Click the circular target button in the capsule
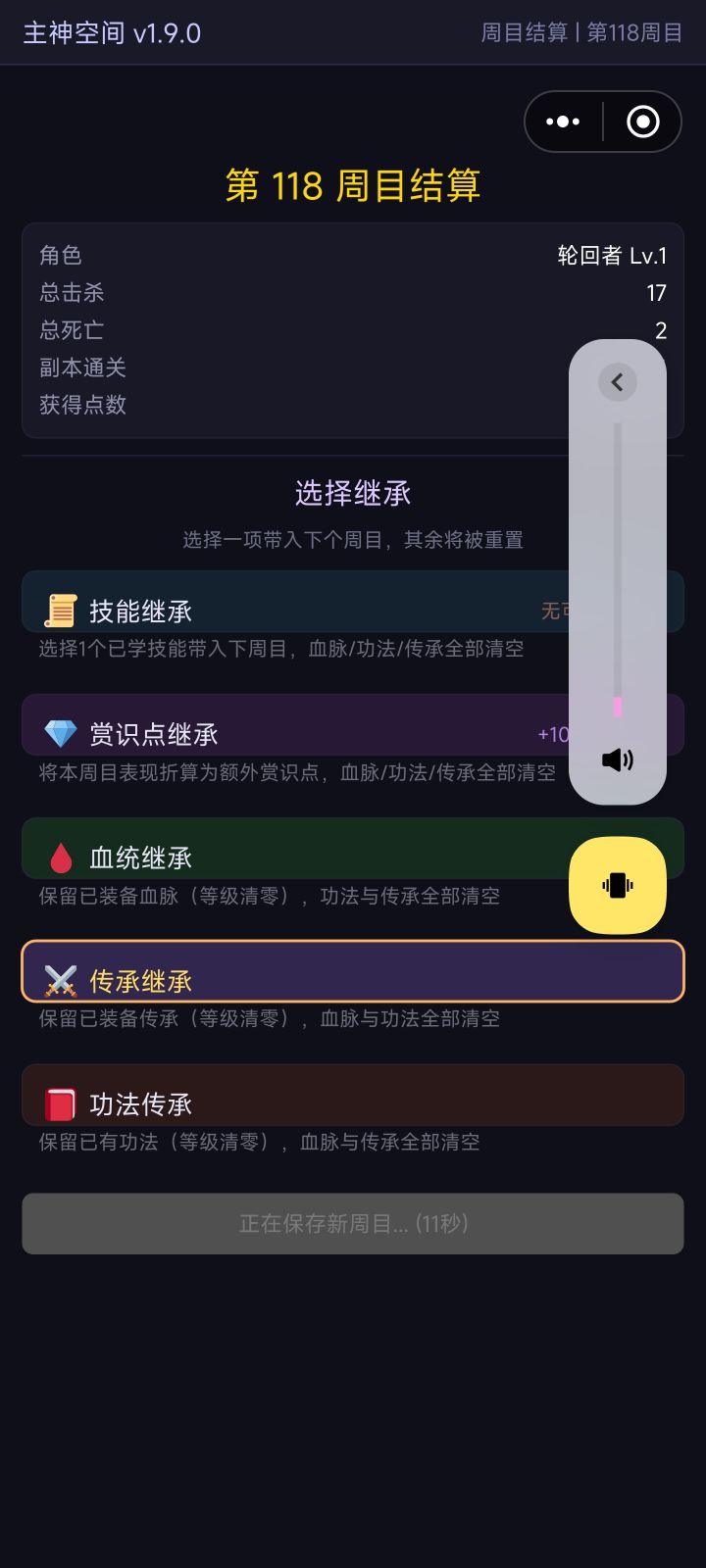706x1568 pixels. [644, 121]
